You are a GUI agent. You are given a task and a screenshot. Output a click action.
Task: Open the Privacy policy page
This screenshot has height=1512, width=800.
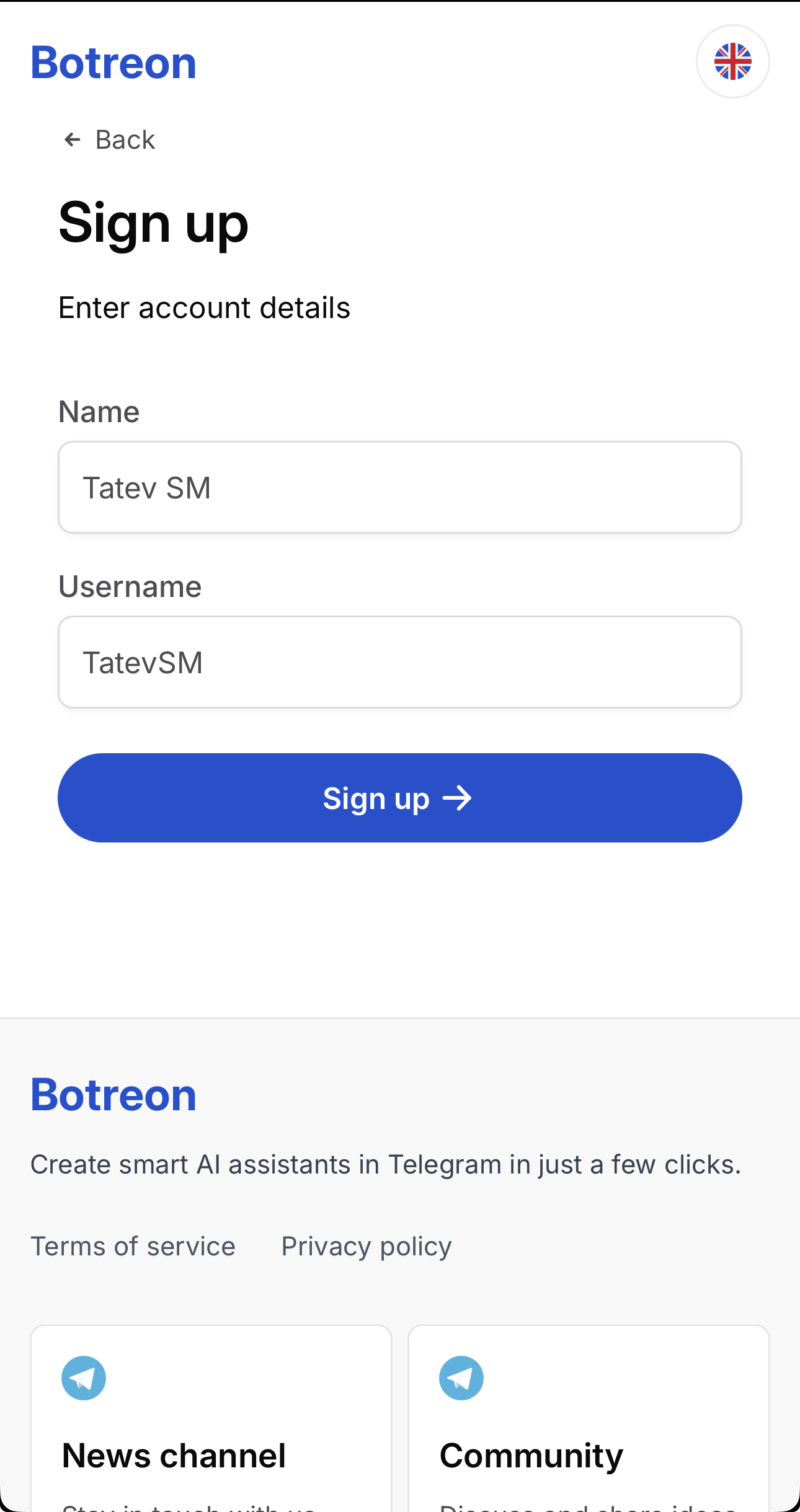[x=366, y=1247]
